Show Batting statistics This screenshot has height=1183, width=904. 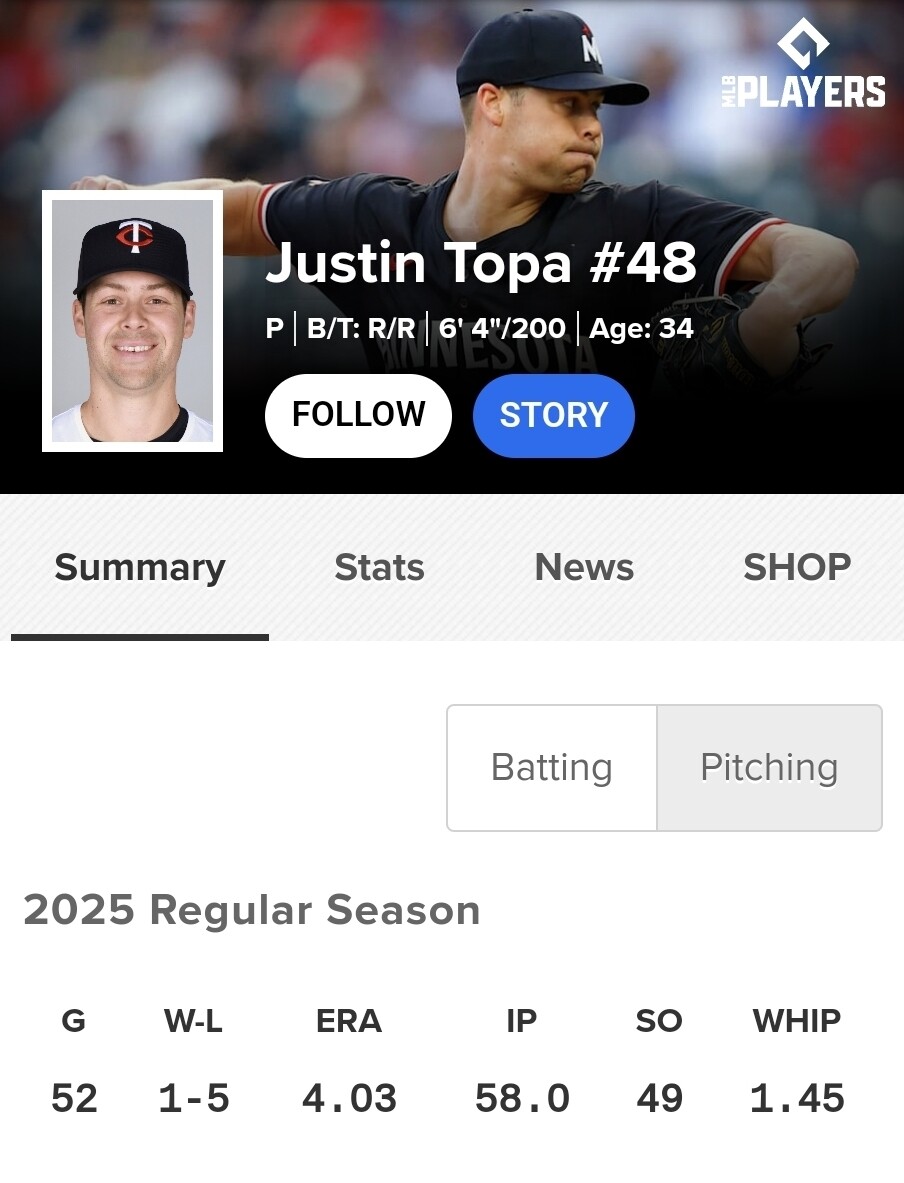552,768
